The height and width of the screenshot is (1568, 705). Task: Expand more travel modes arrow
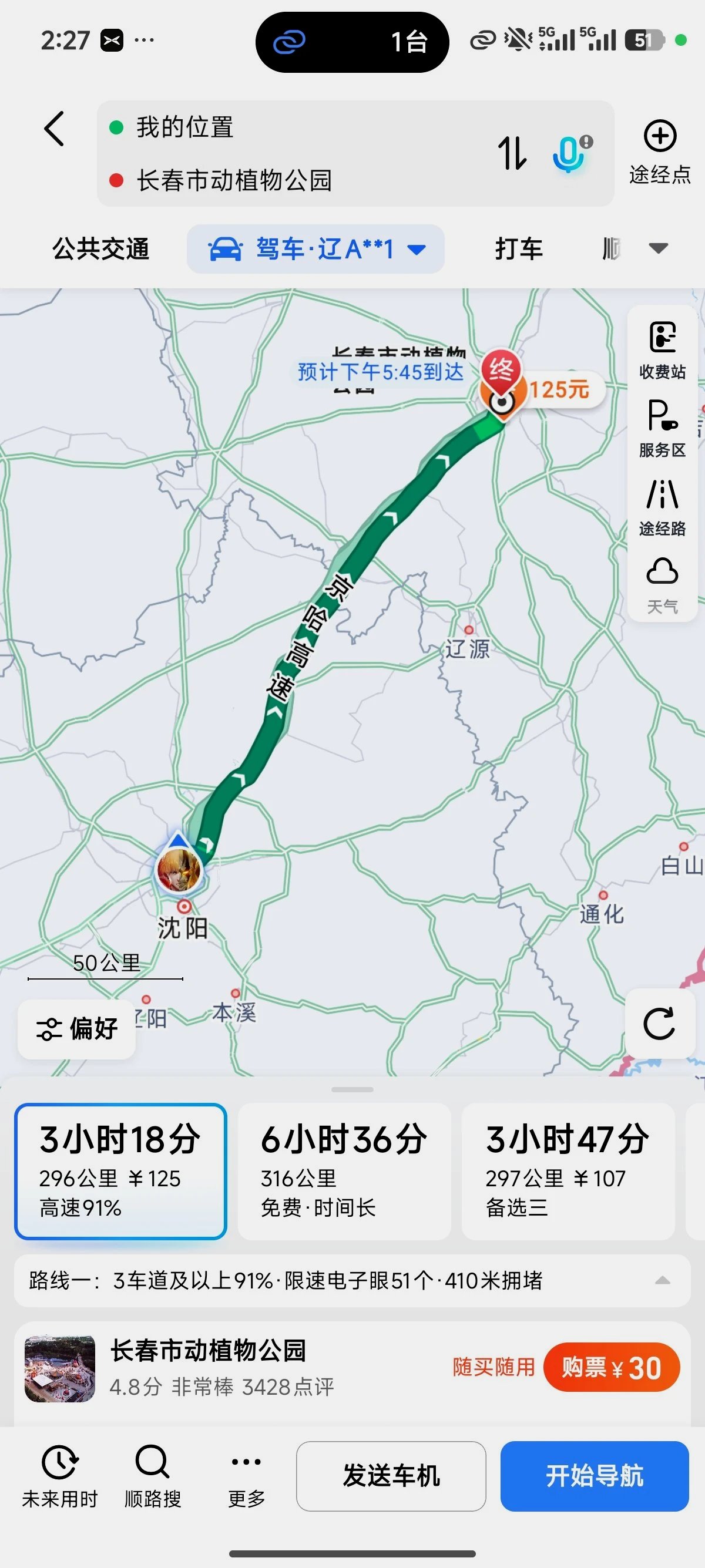[x=658, y=248]
